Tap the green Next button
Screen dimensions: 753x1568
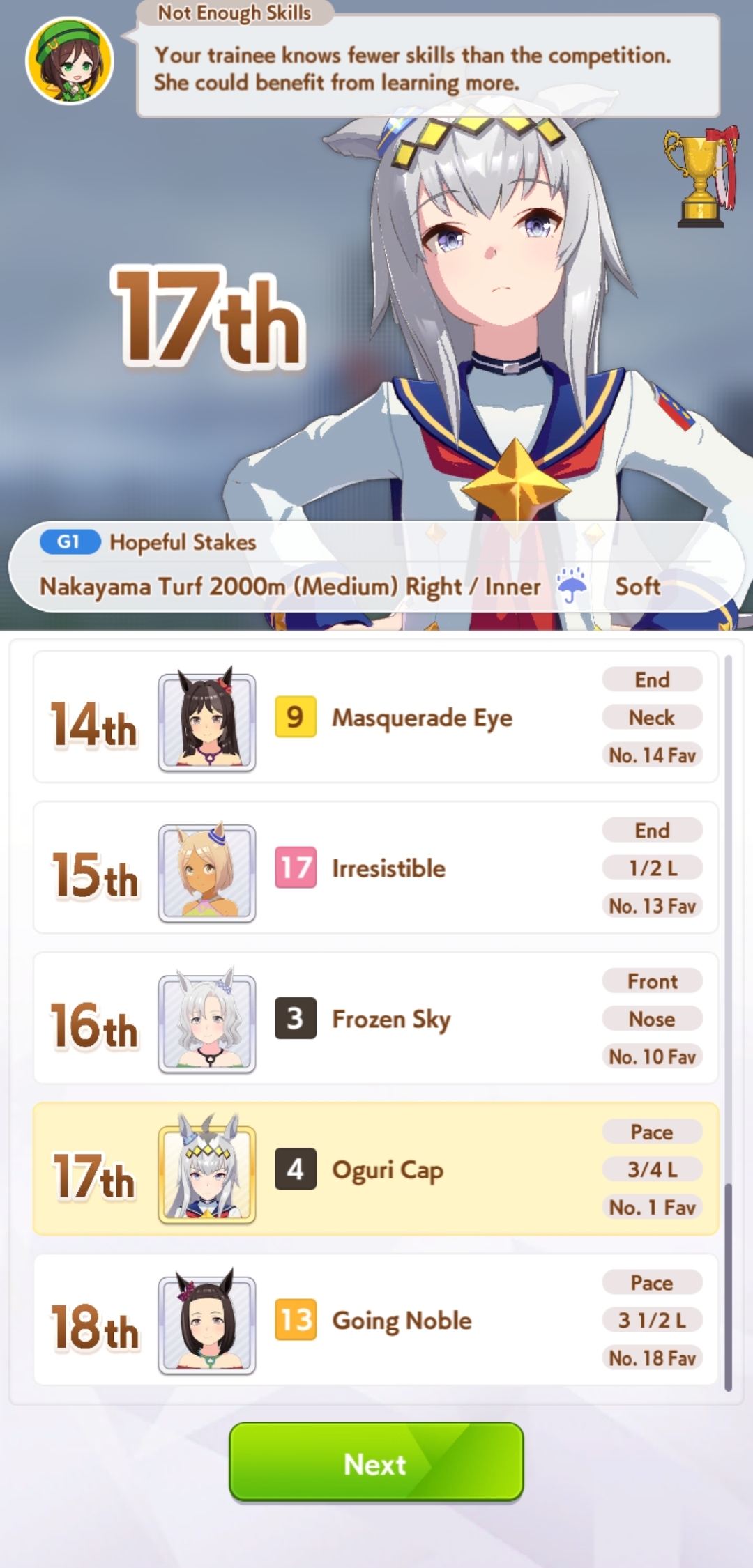[x=376, y=1462]
